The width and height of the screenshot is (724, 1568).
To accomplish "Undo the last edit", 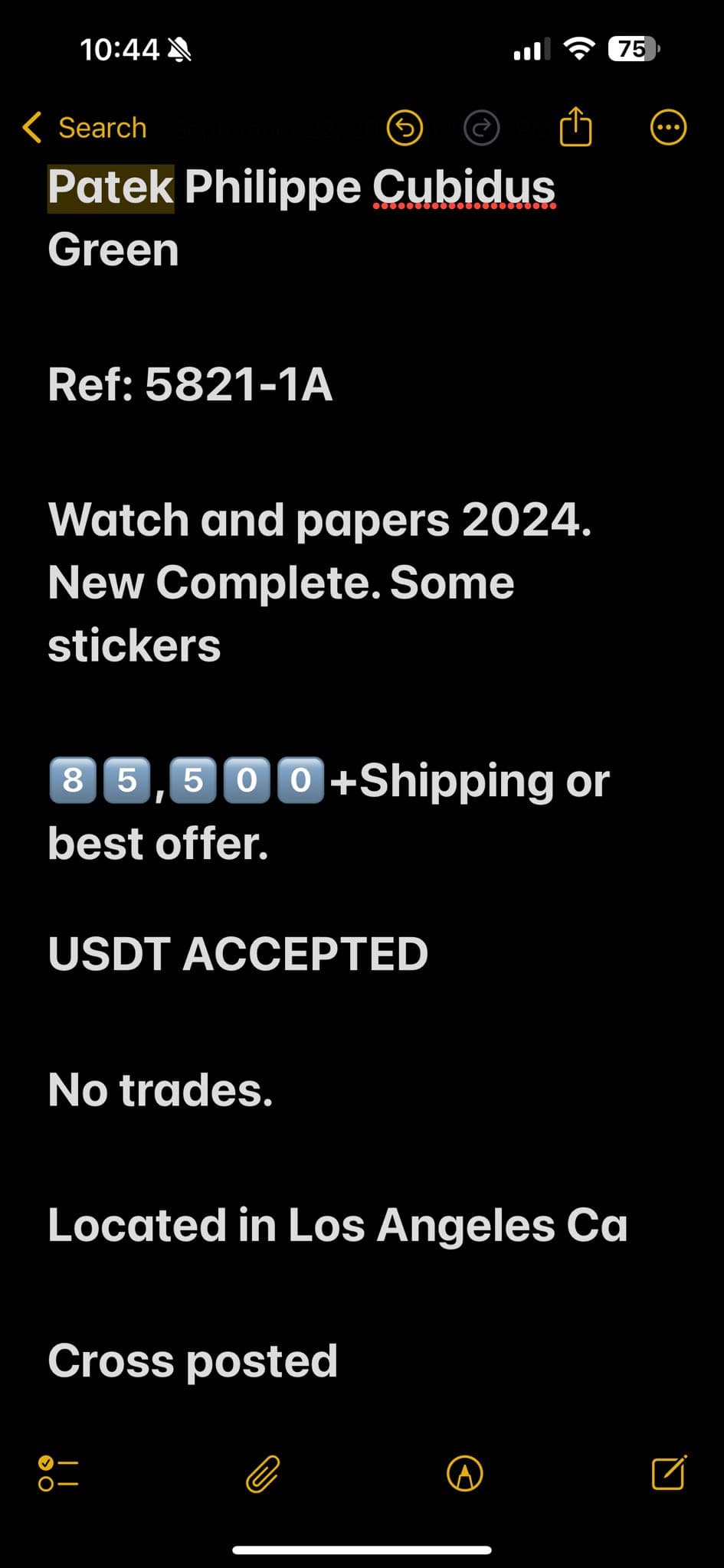I will pos(405,128).
